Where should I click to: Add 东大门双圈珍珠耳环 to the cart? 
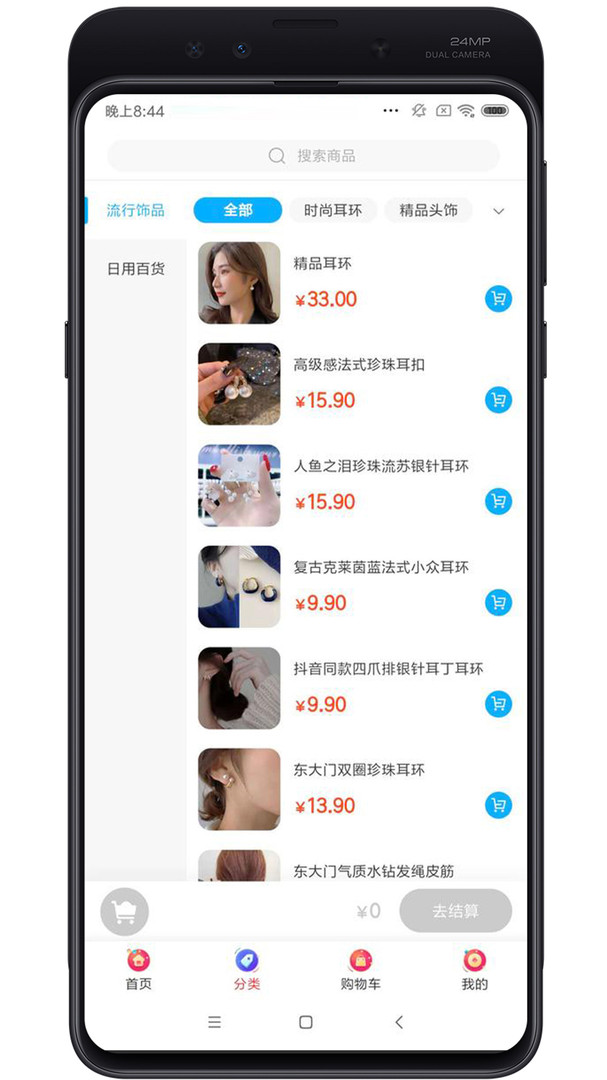[x=499, y=804]
